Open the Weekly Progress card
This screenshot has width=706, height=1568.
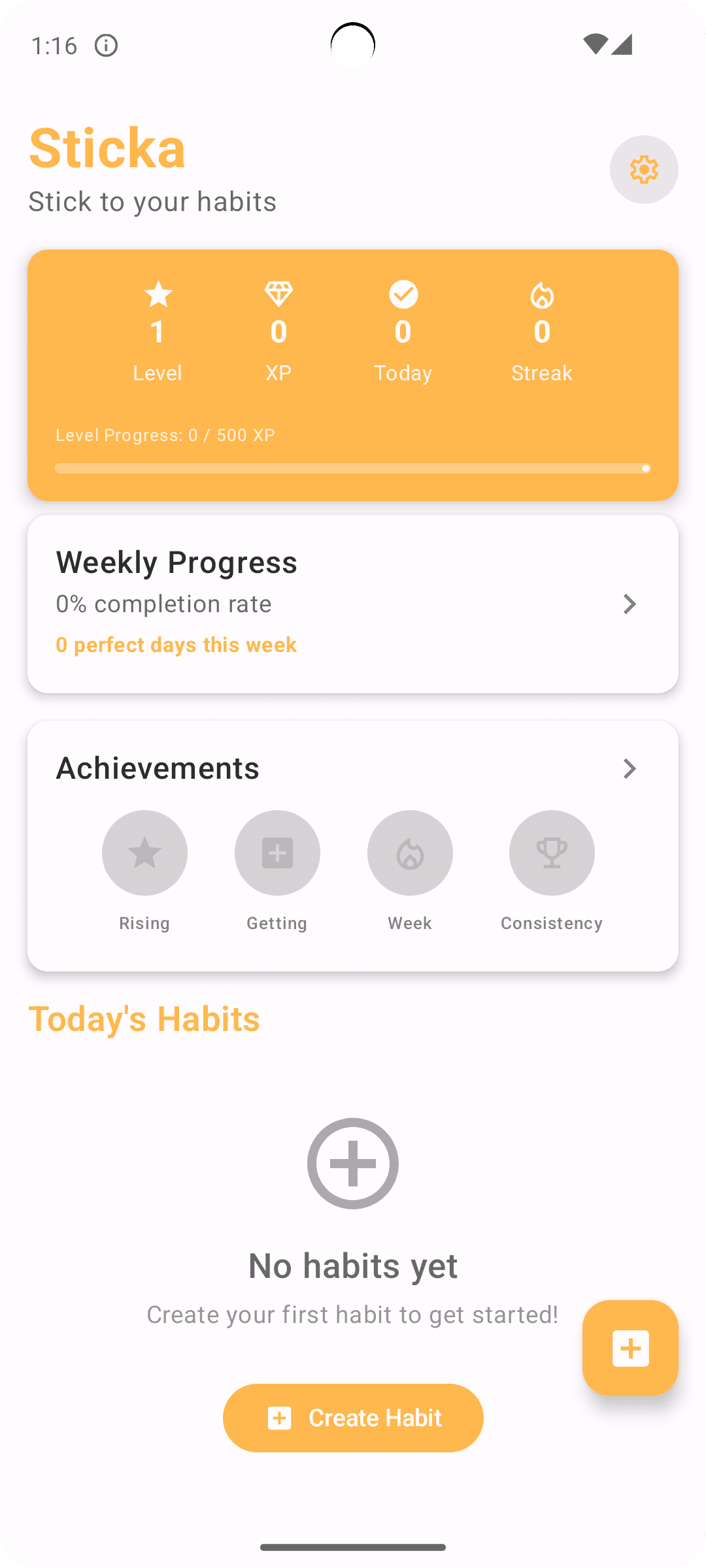(352, 604)
